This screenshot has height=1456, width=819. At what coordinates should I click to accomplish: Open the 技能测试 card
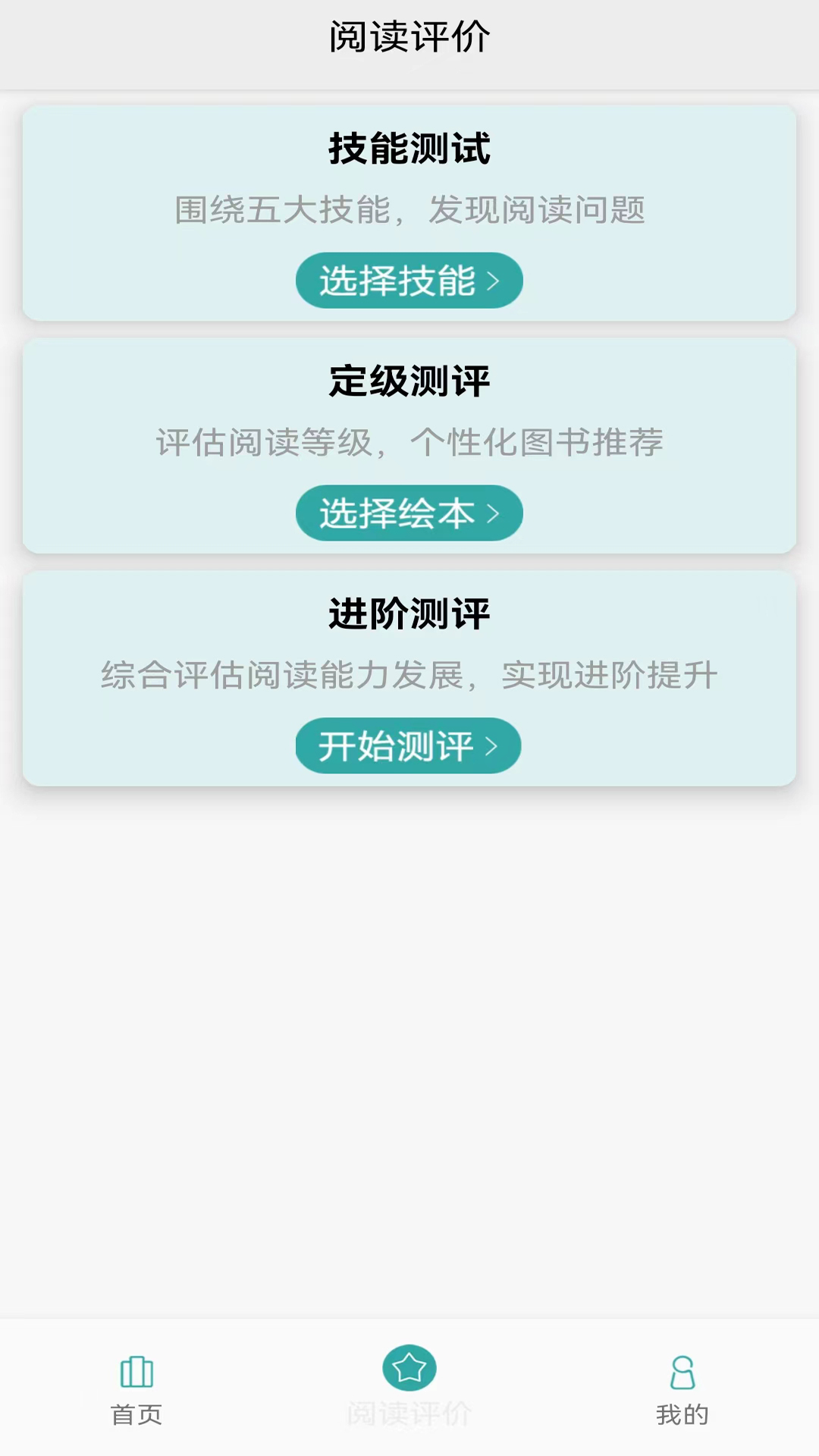409,148
